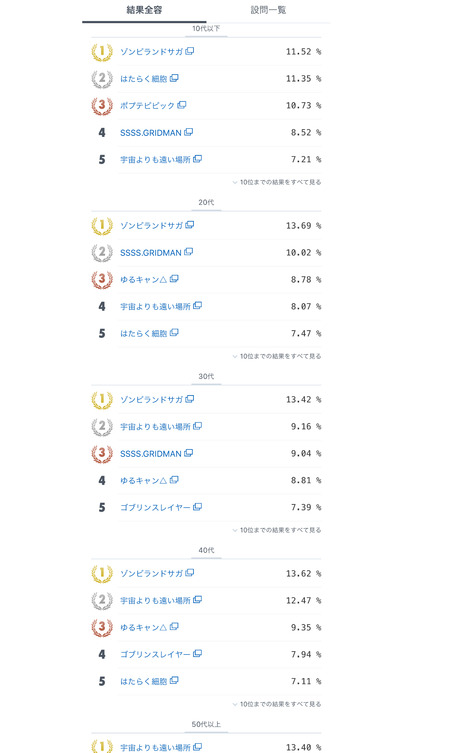Select the 結果全容 tab

point(144,10)
